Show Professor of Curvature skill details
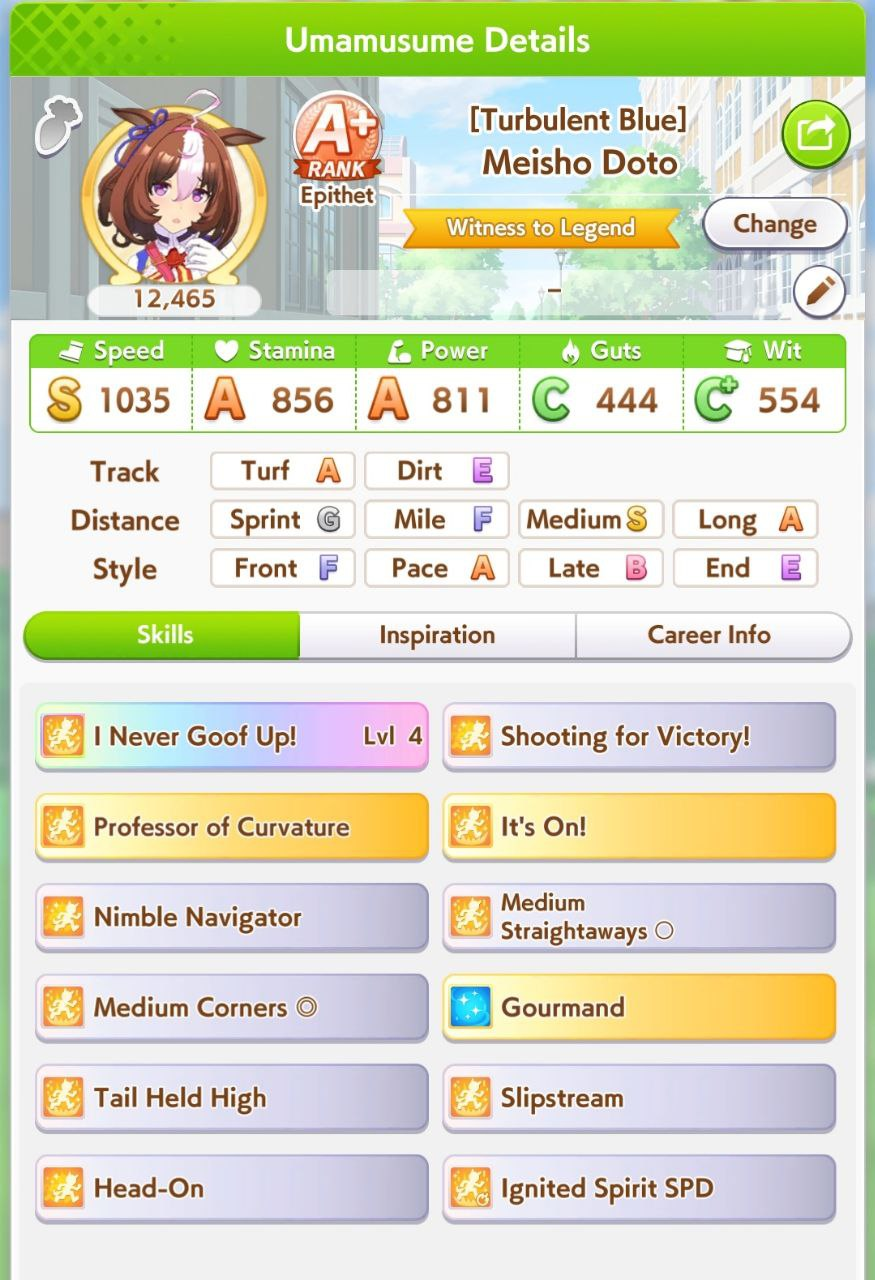Screen dimensions: 875x1280 (x=231, y=827)
